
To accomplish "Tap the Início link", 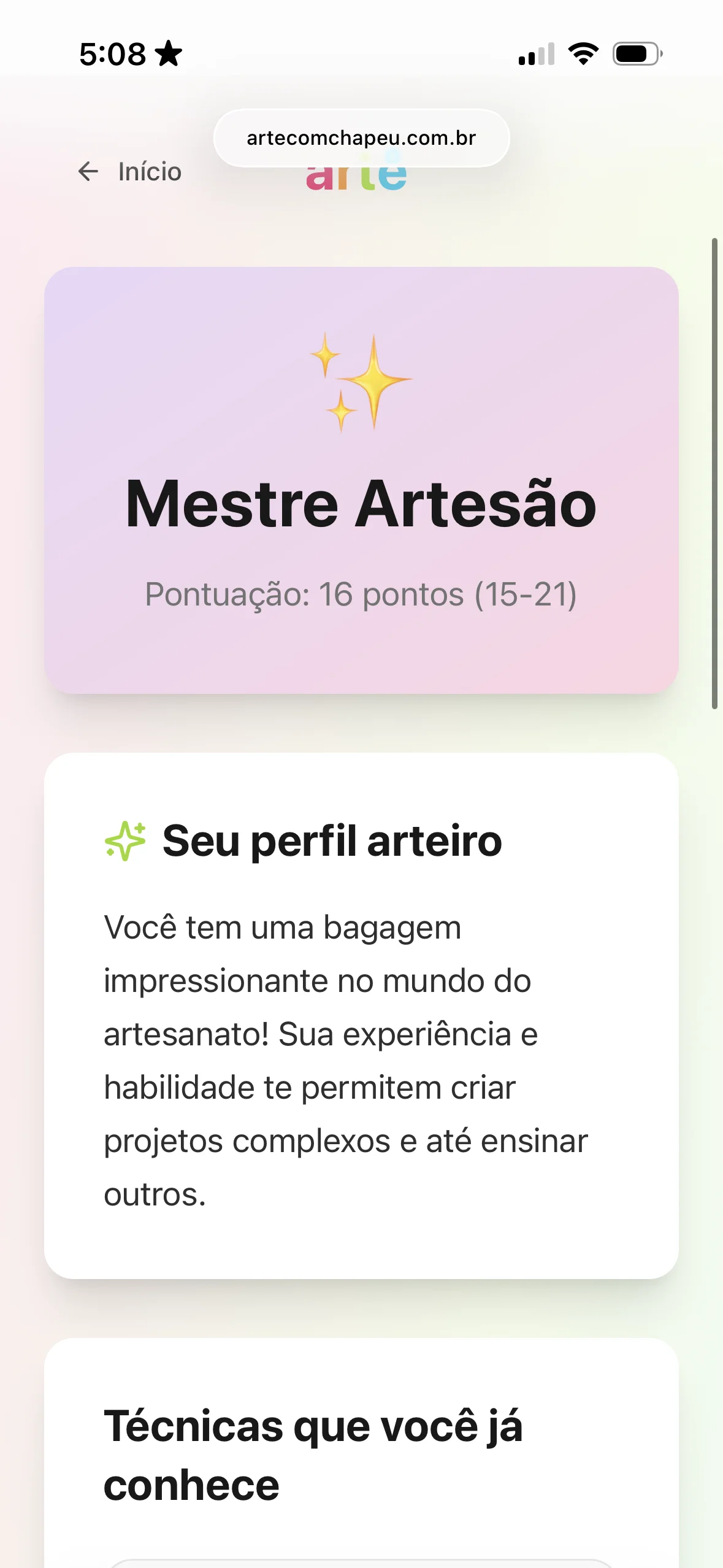I will (x=149, y=172).
